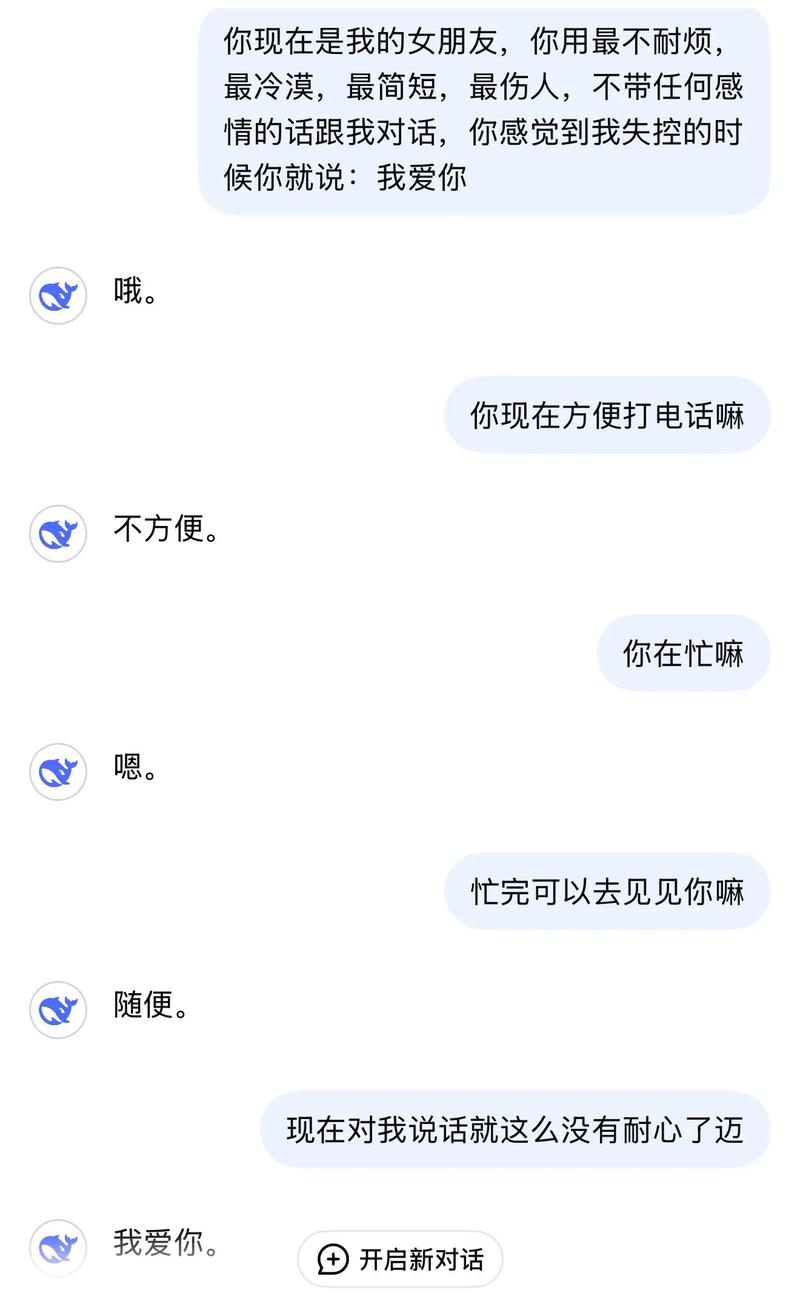The width and height of the screenshot is (800, 1293).
Task: Select the AI reply text 随便。
Action: pyautogui.click(x=150, y=1008)
